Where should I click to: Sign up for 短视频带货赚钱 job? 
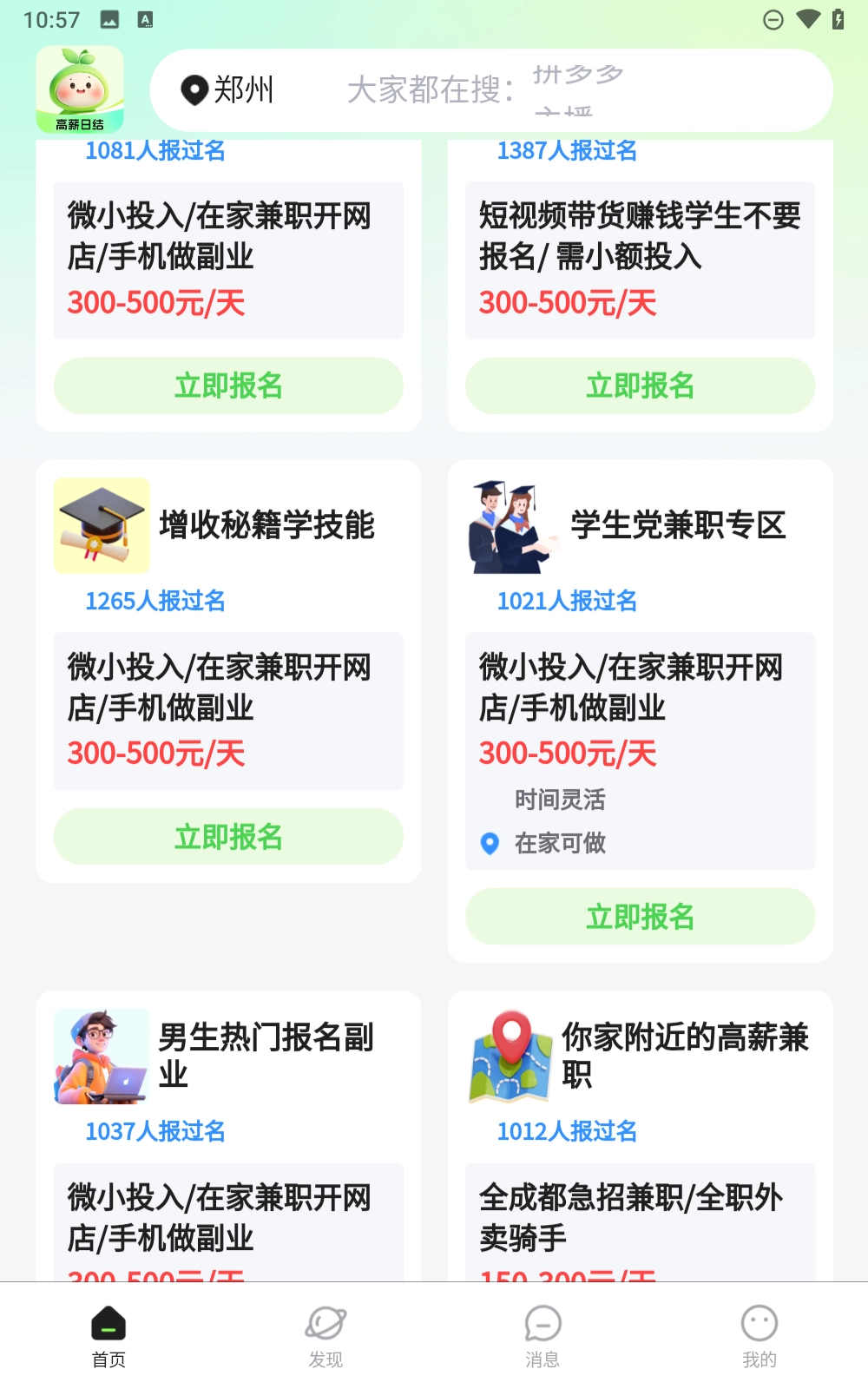tap(640, 385)
